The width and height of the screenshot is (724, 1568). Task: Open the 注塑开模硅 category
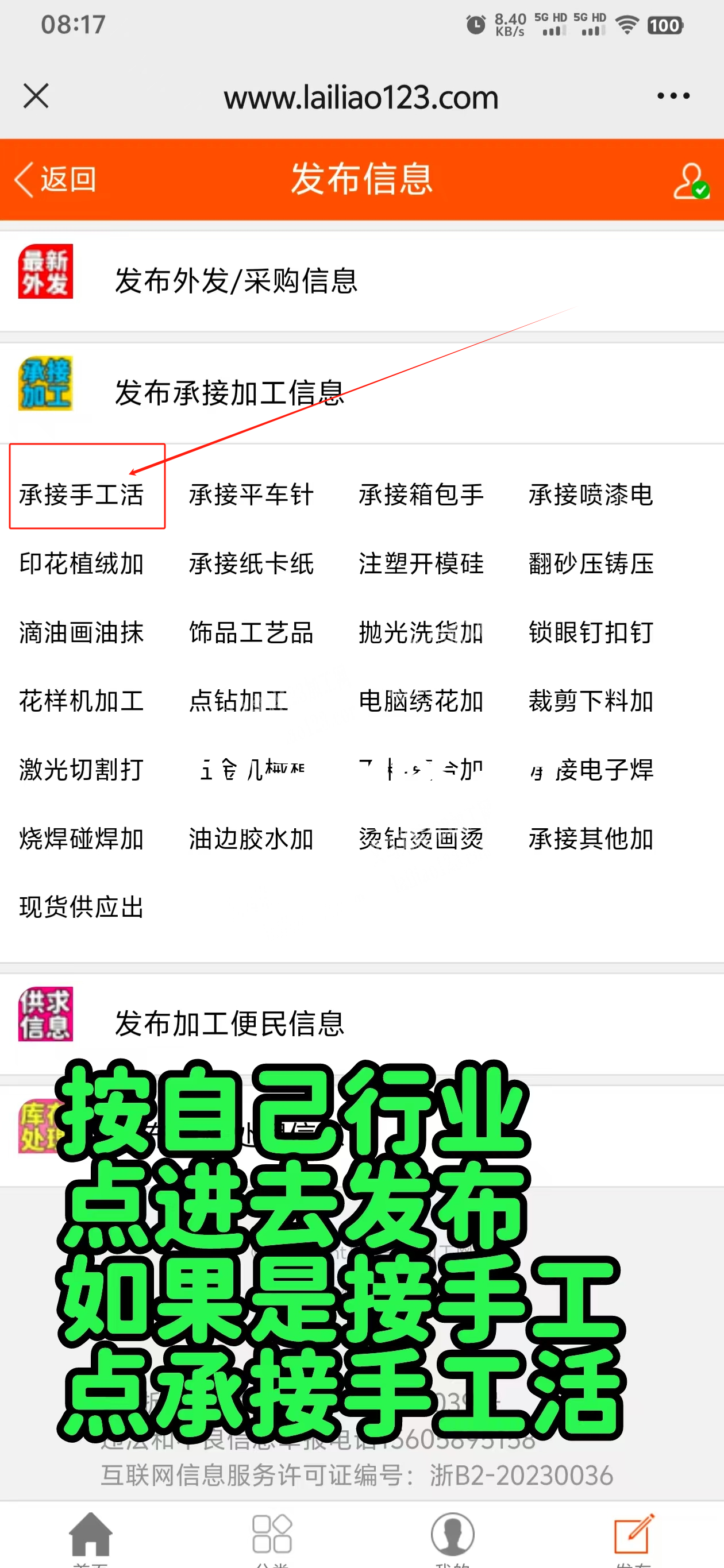point(421,563)
